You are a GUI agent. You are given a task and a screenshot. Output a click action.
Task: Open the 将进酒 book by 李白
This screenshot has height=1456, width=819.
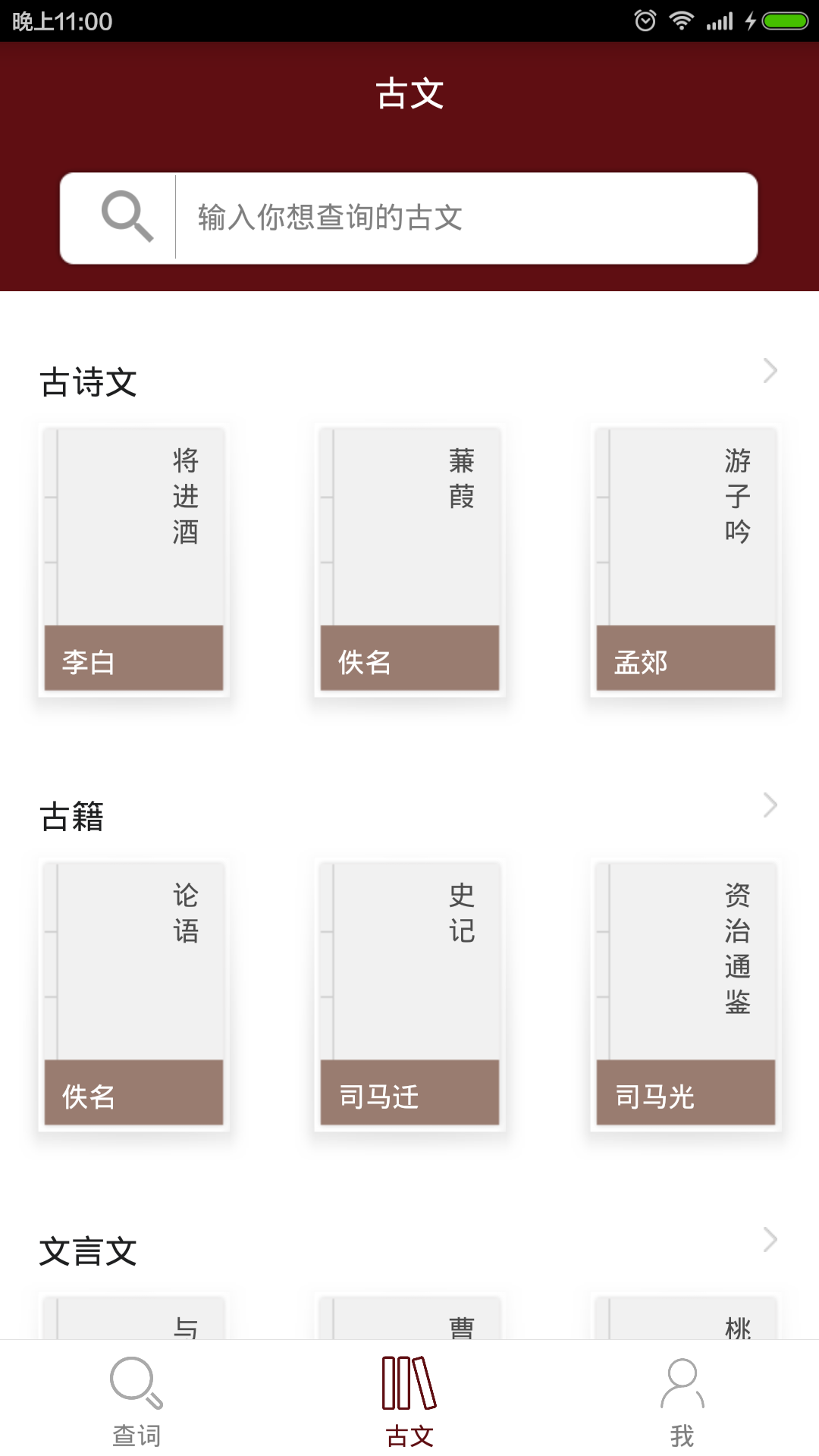tap(133, 560)
